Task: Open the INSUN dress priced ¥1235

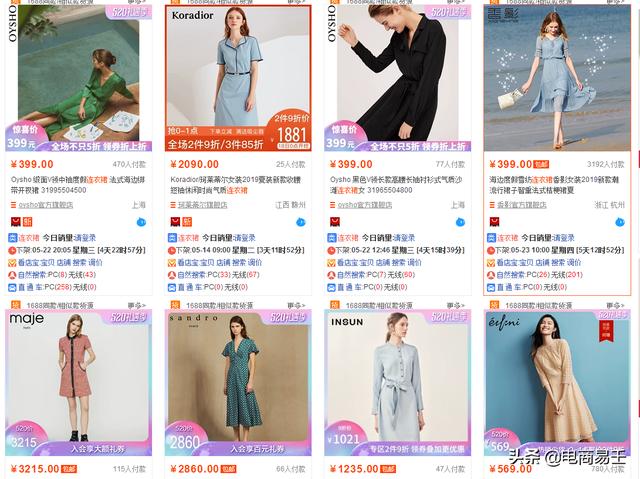Action: point(398,380)
